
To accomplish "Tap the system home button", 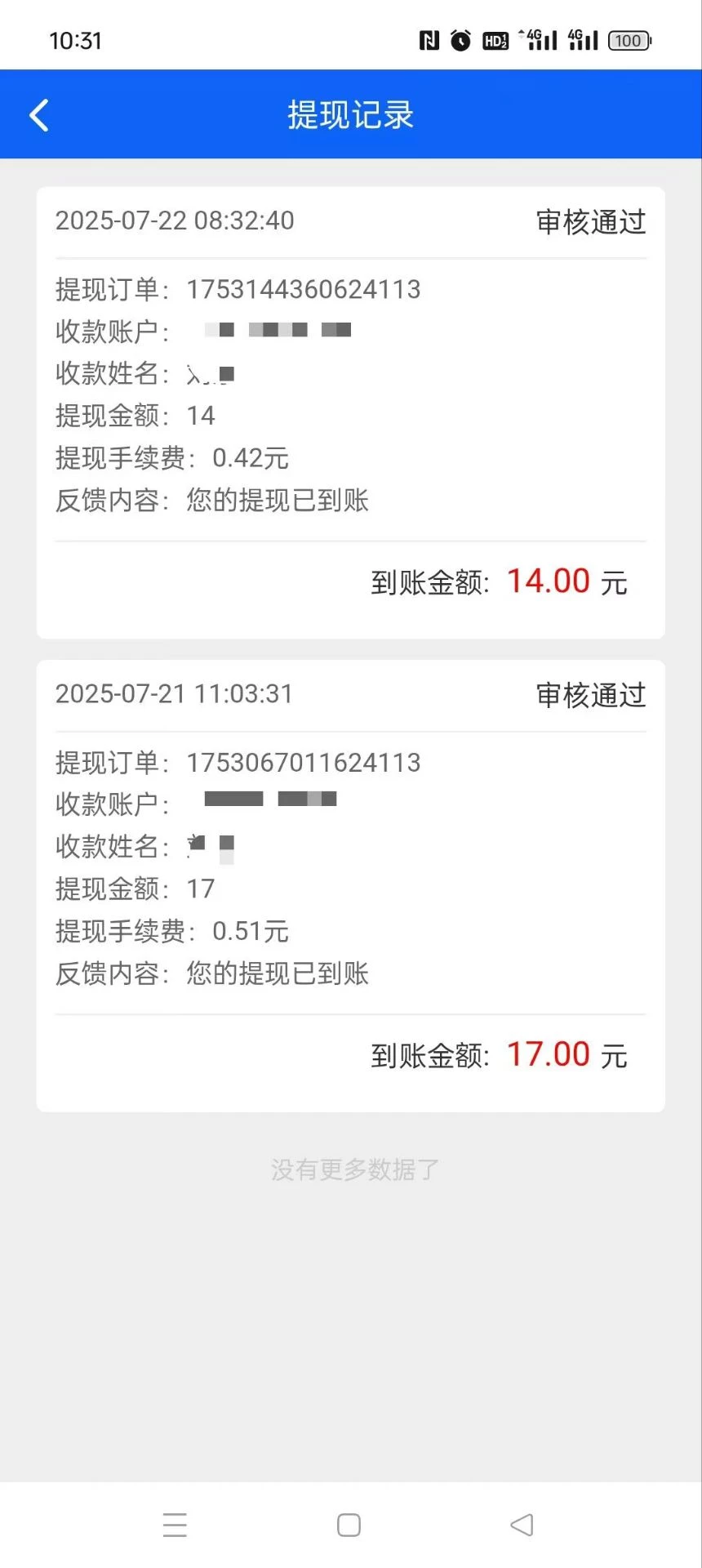I will (349, 1525).
